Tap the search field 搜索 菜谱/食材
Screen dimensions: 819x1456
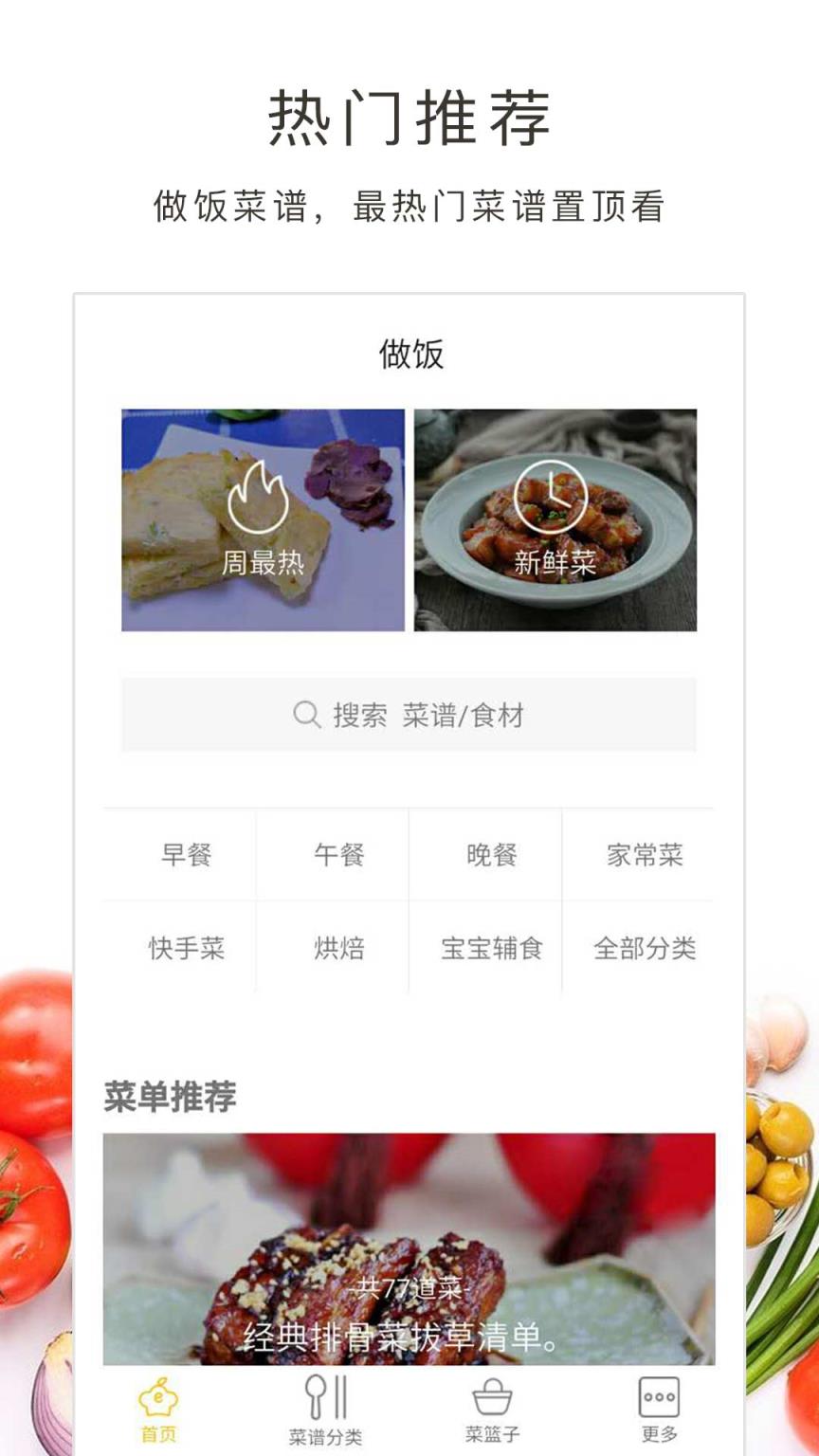pos(409,715)
